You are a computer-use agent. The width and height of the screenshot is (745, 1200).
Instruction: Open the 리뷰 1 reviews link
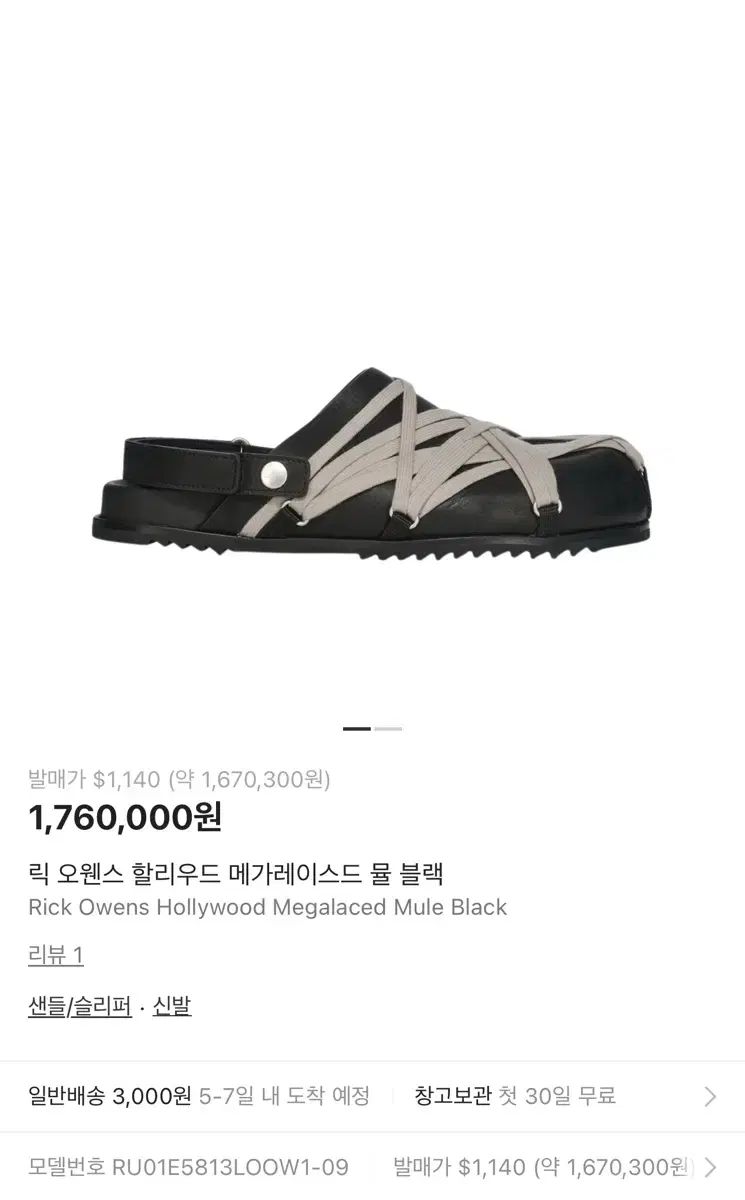pos(56,955)
